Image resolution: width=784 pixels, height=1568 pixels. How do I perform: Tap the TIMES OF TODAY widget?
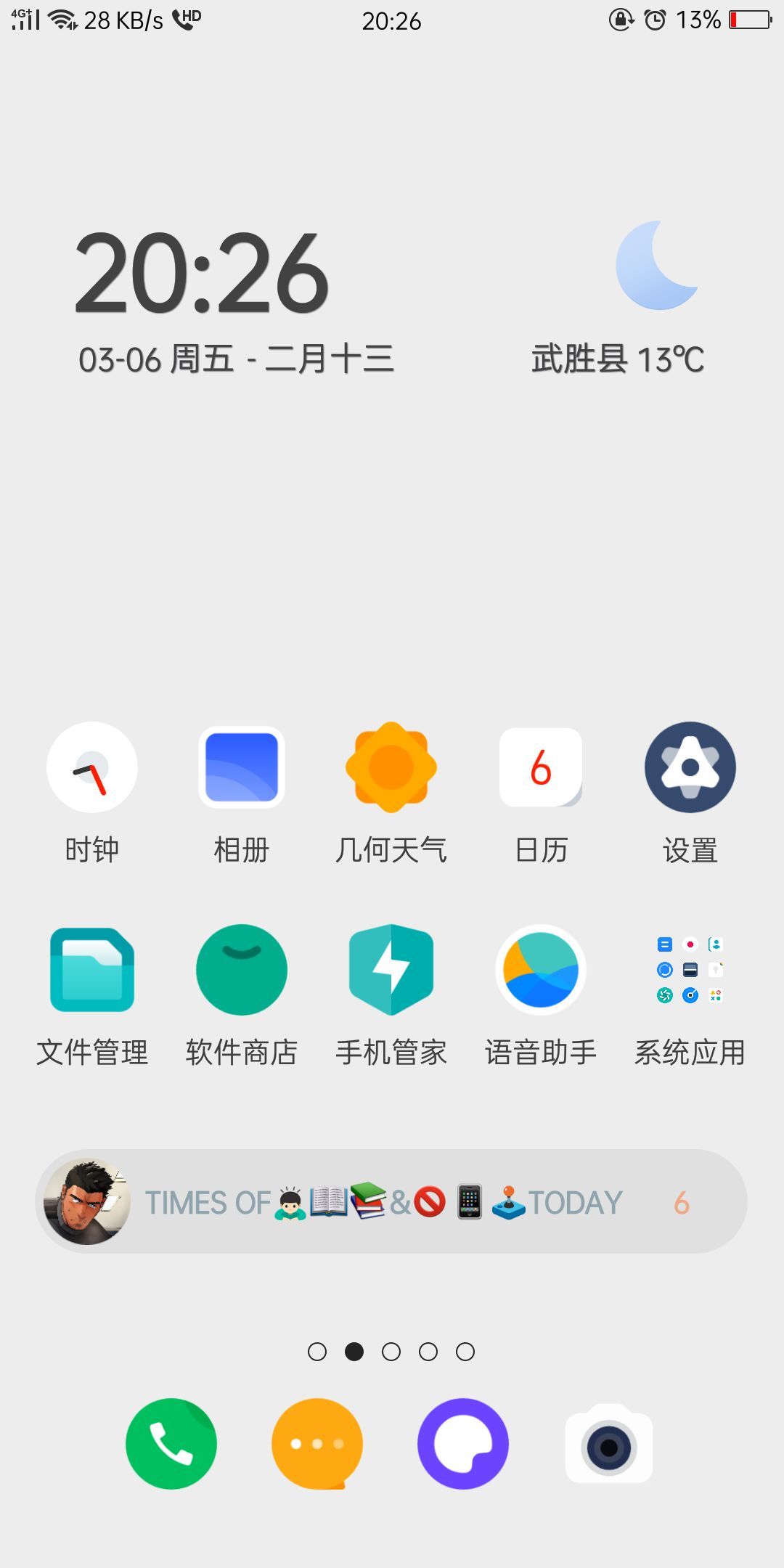pos(391,1202)
